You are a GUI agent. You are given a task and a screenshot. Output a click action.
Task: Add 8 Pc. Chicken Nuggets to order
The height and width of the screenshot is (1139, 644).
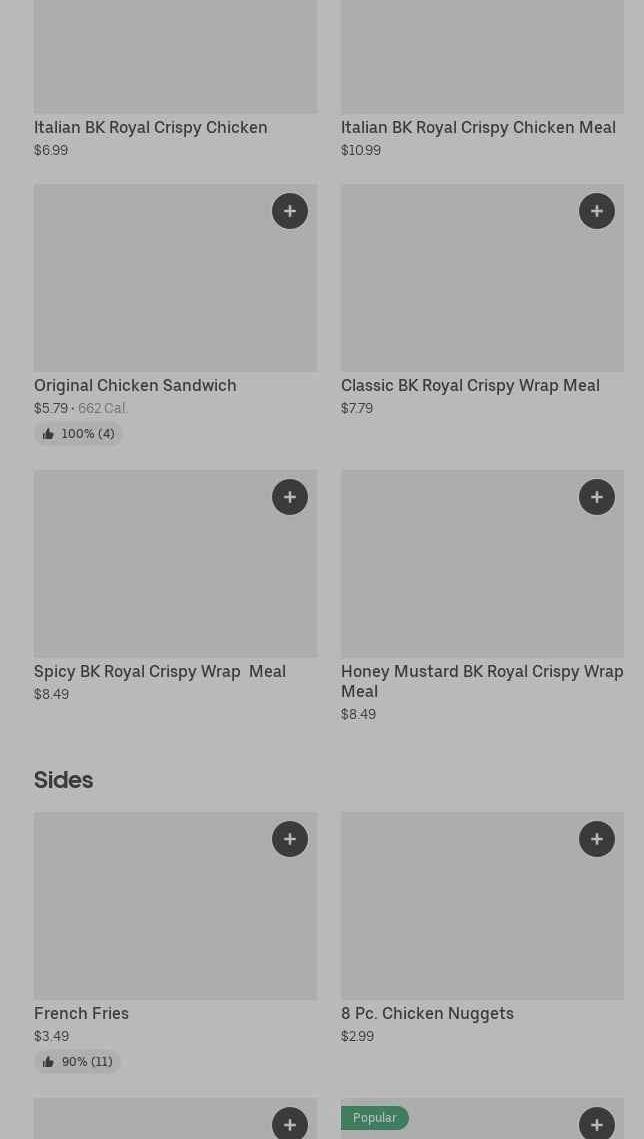(597, 839)
